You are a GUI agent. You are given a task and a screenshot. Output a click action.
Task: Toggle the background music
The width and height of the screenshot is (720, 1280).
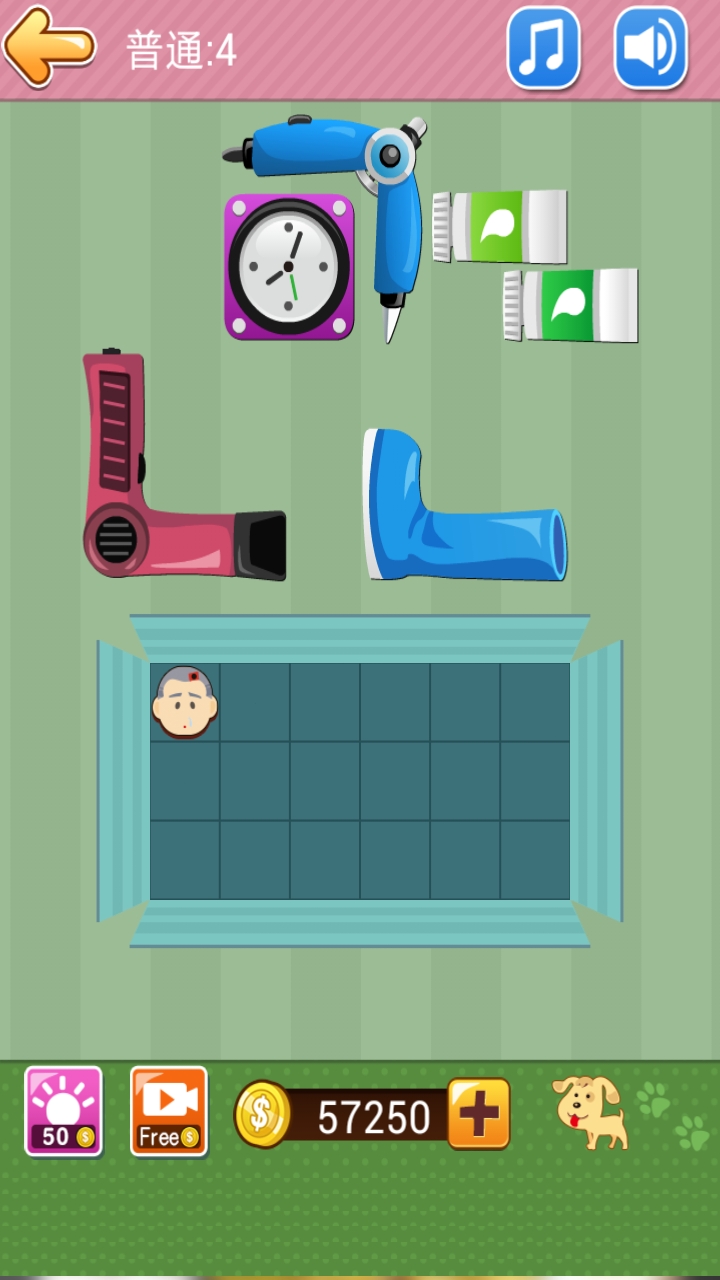(544, 47)
